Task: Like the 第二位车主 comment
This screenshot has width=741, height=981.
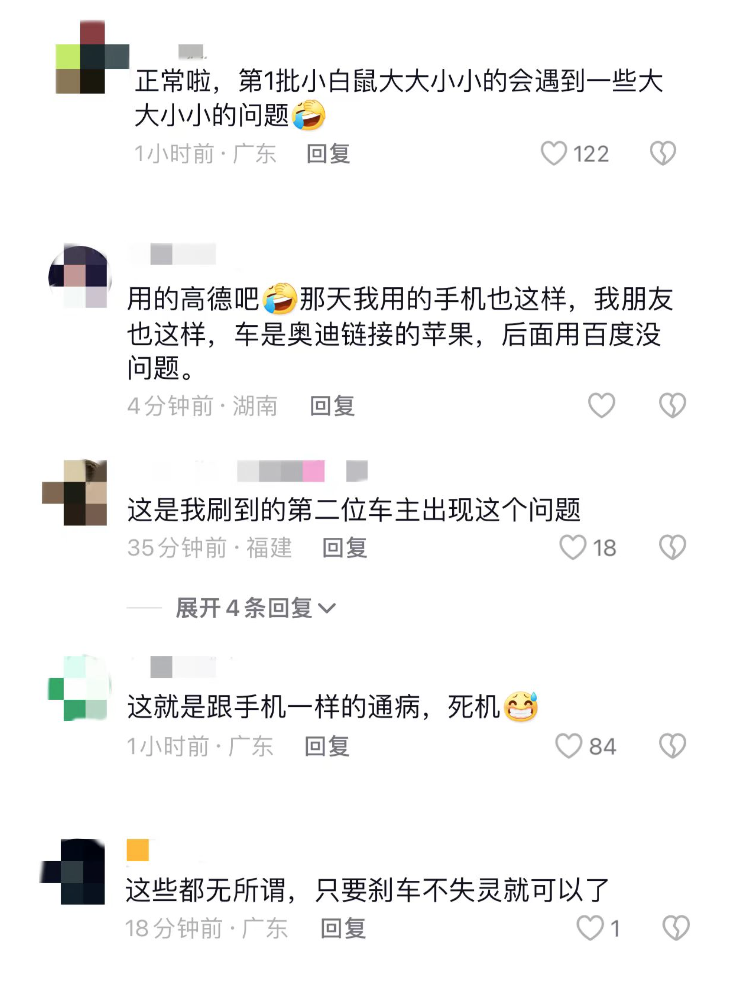Action: coord(572,547)
